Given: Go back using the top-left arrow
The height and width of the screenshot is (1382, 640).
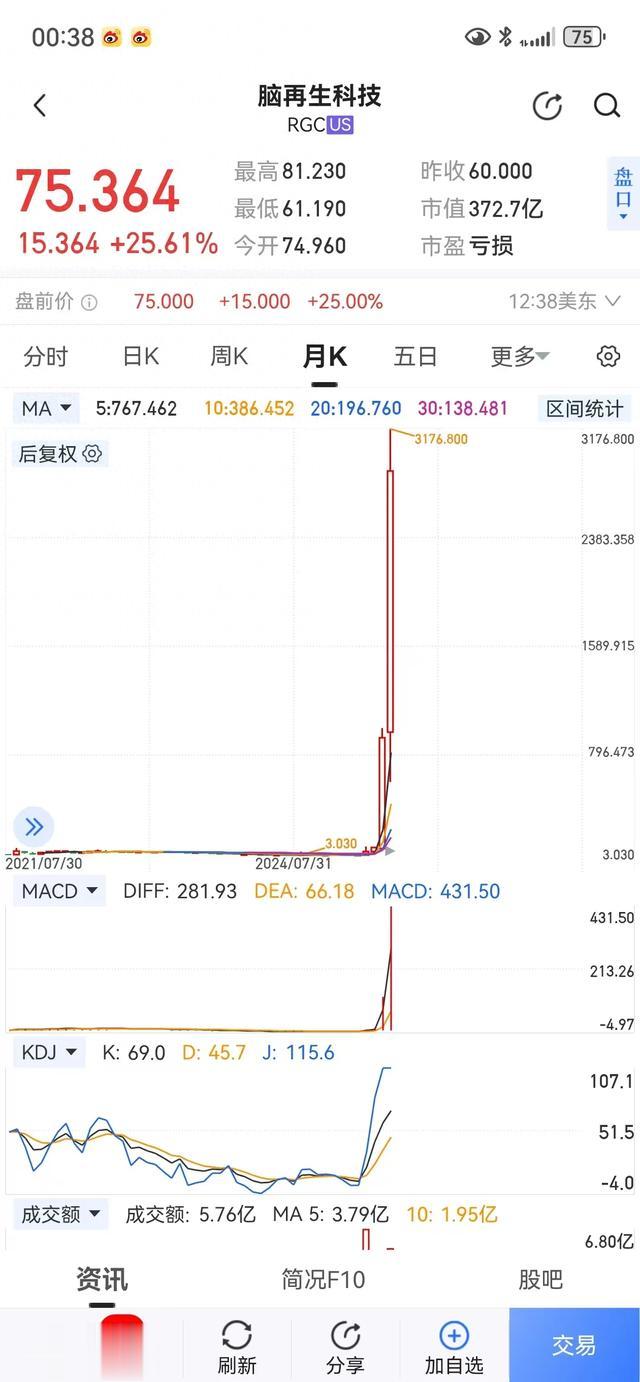Looking at the screenshot, I should point(40,105).
